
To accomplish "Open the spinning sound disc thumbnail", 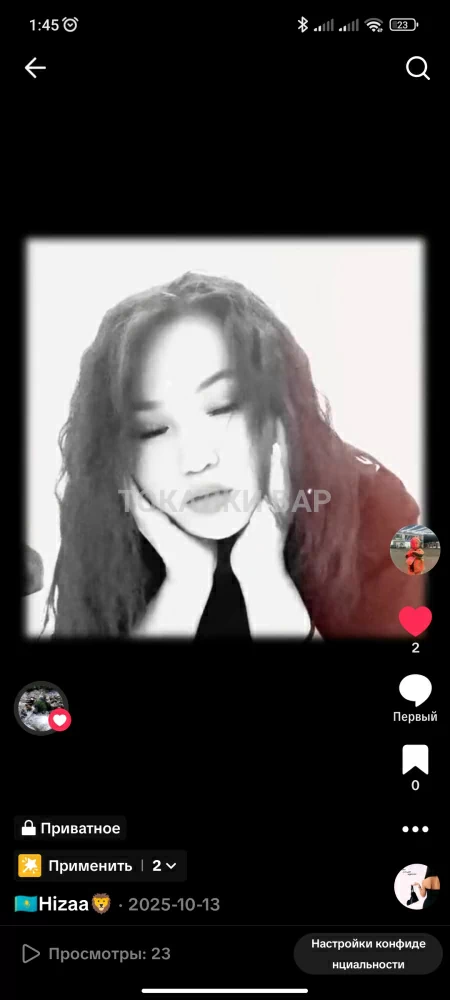I will tap(417, 886).
